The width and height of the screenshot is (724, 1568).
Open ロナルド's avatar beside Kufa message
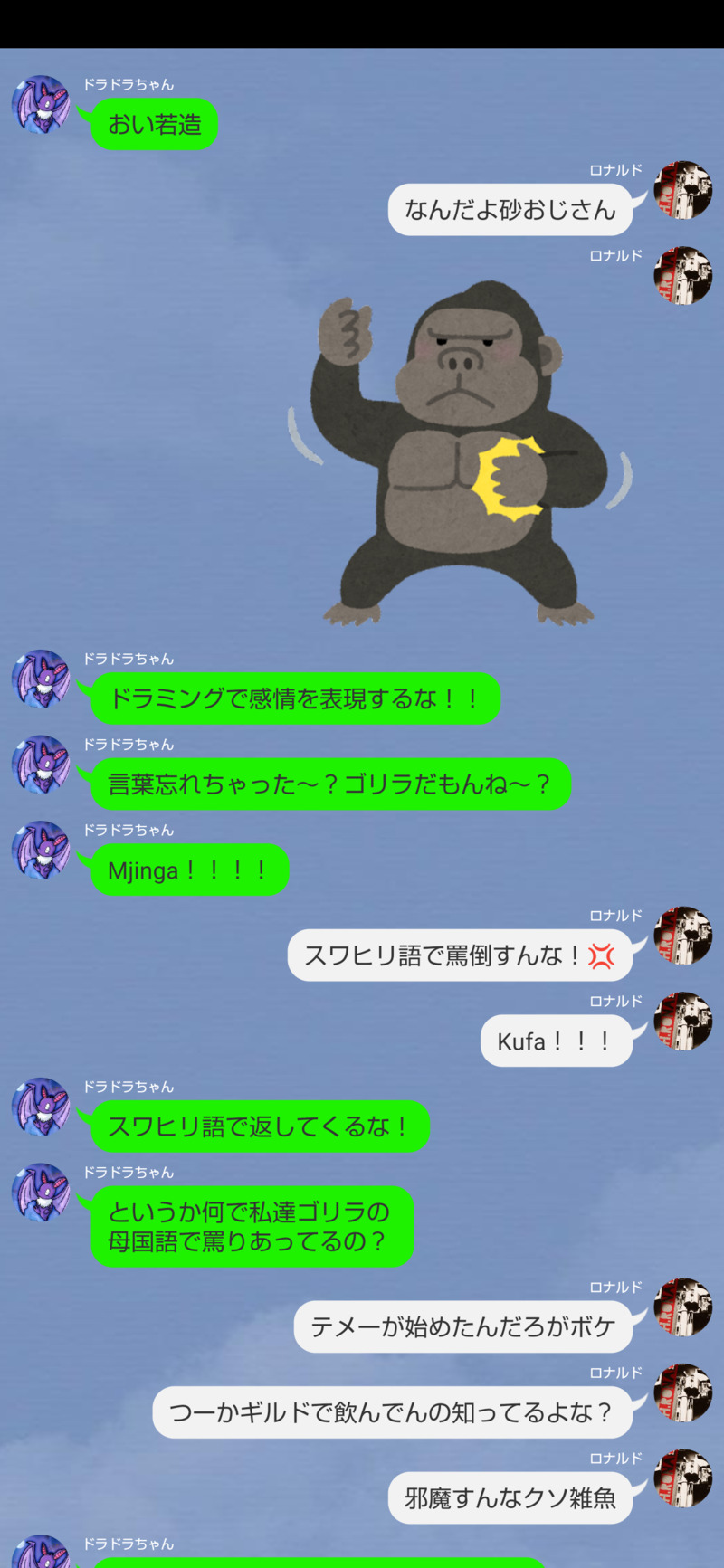click(683, 1022)
